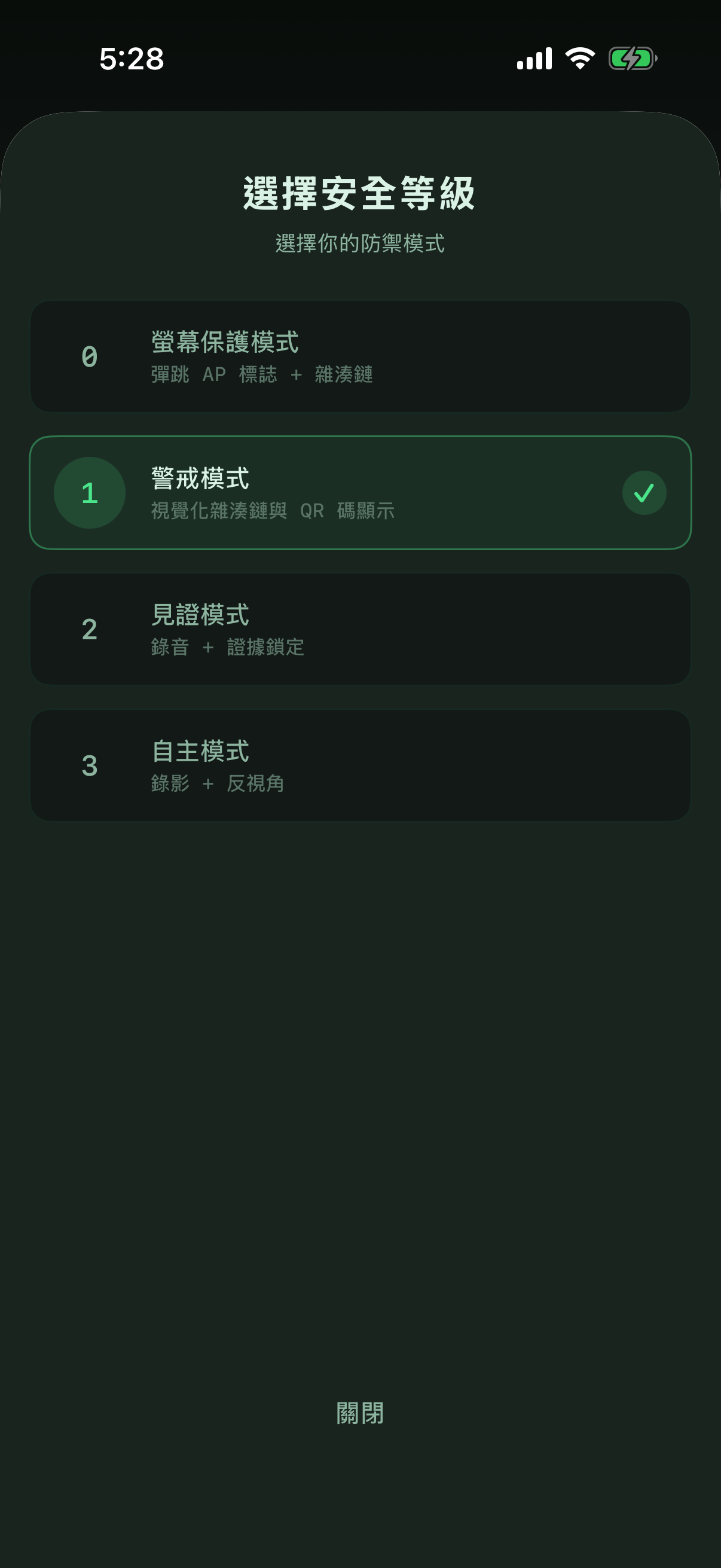Tap the clock showing 5:28

pos(130,59)
